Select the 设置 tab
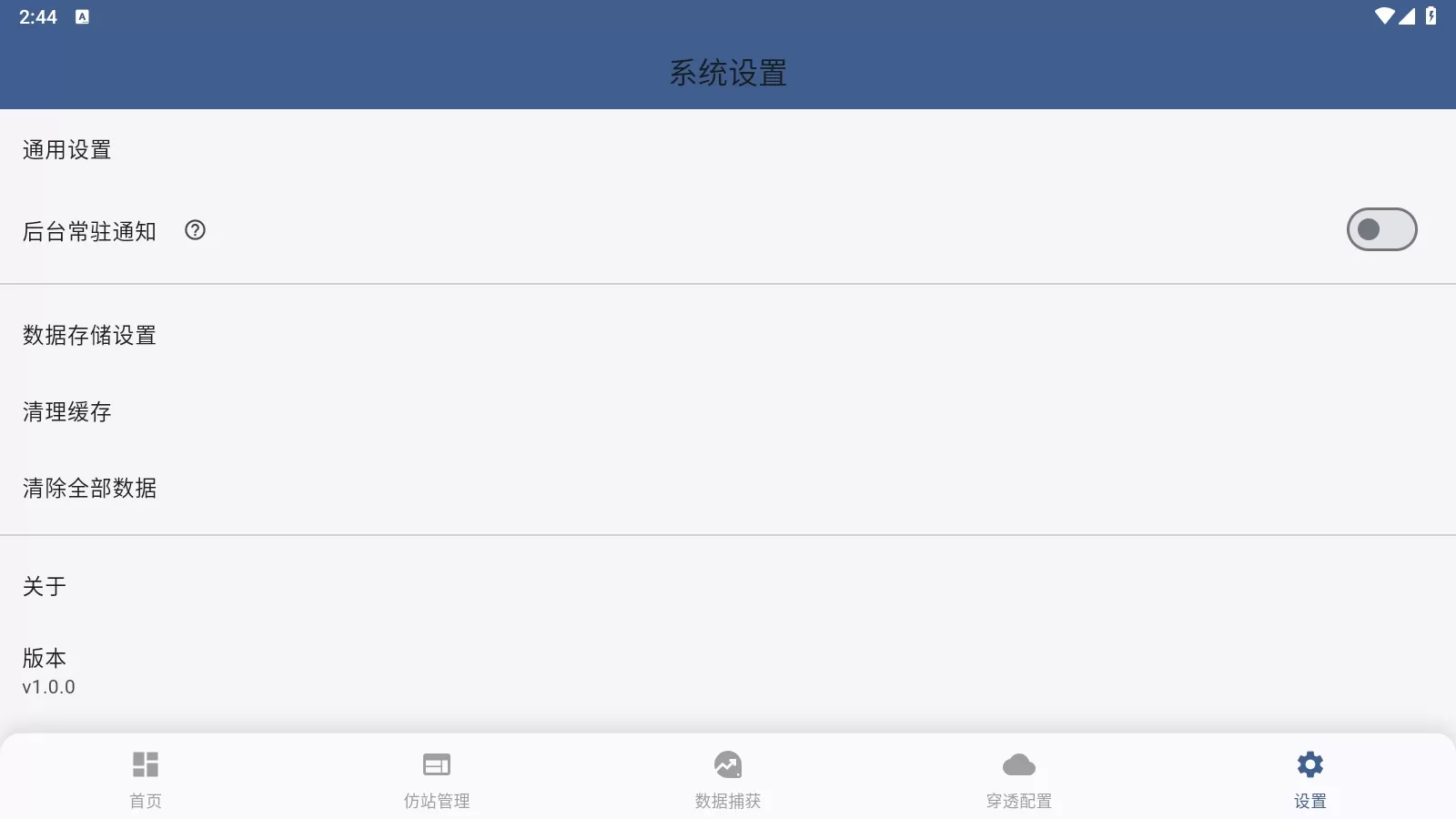The height and width of the screenshot is (819, 1456). click(x=1309, y=778)
